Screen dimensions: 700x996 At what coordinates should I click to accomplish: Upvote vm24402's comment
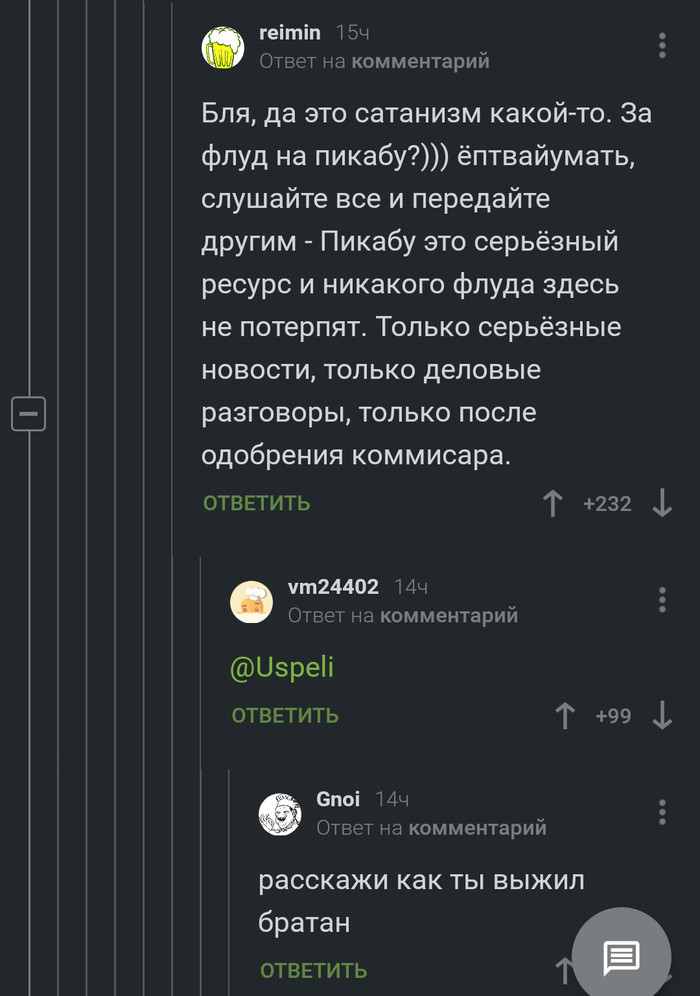[x=565, y=716]
